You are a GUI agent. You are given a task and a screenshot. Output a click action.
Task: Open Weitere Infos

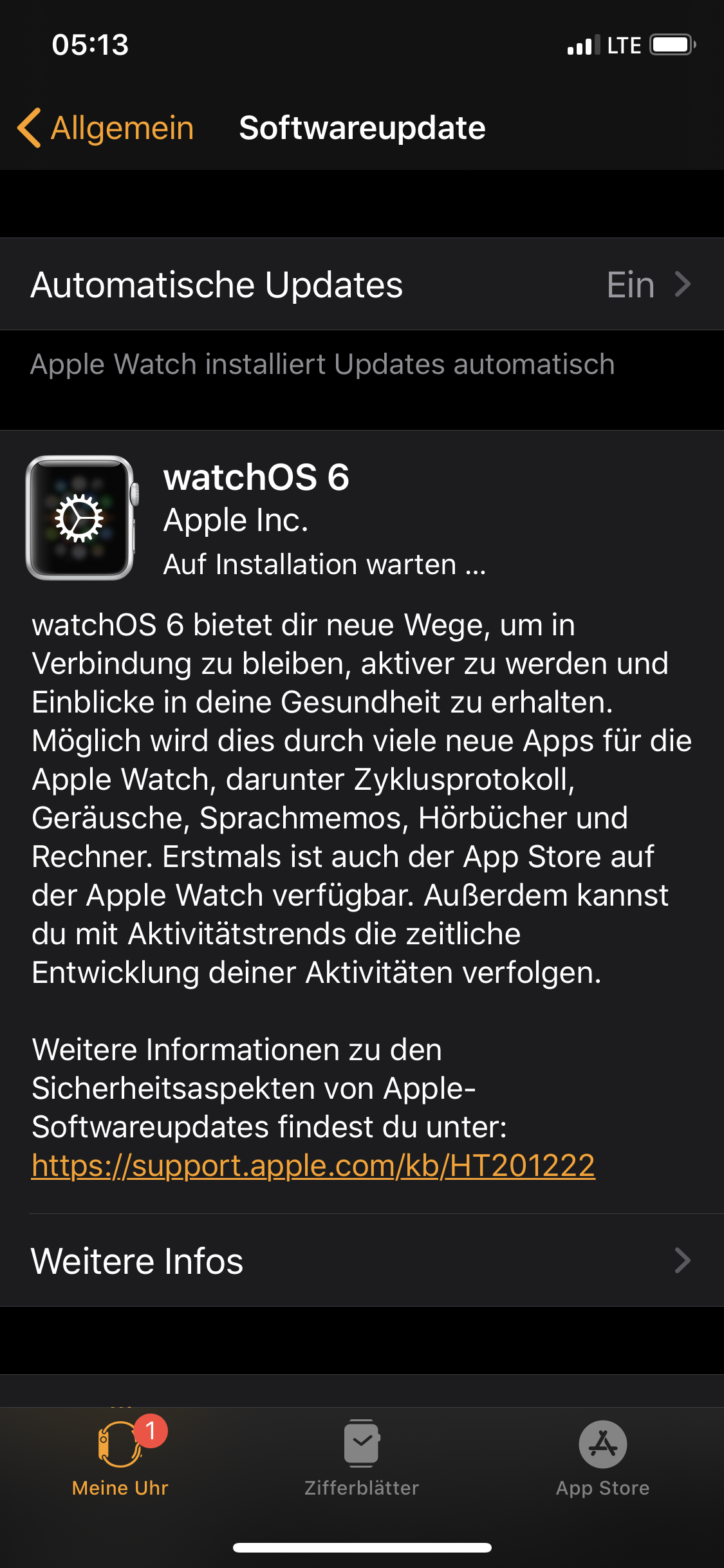[362, 1260]
